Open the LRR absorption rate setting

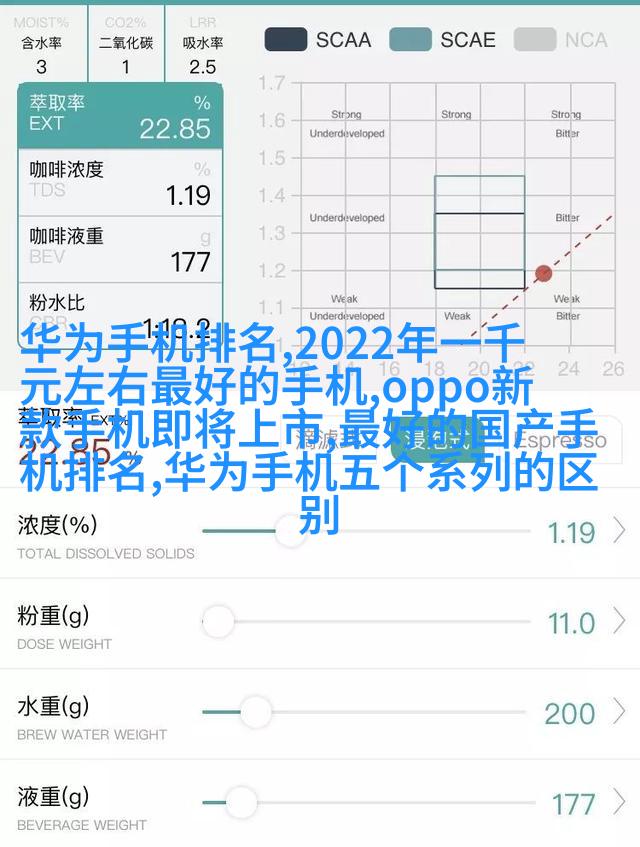pos(202,43)
